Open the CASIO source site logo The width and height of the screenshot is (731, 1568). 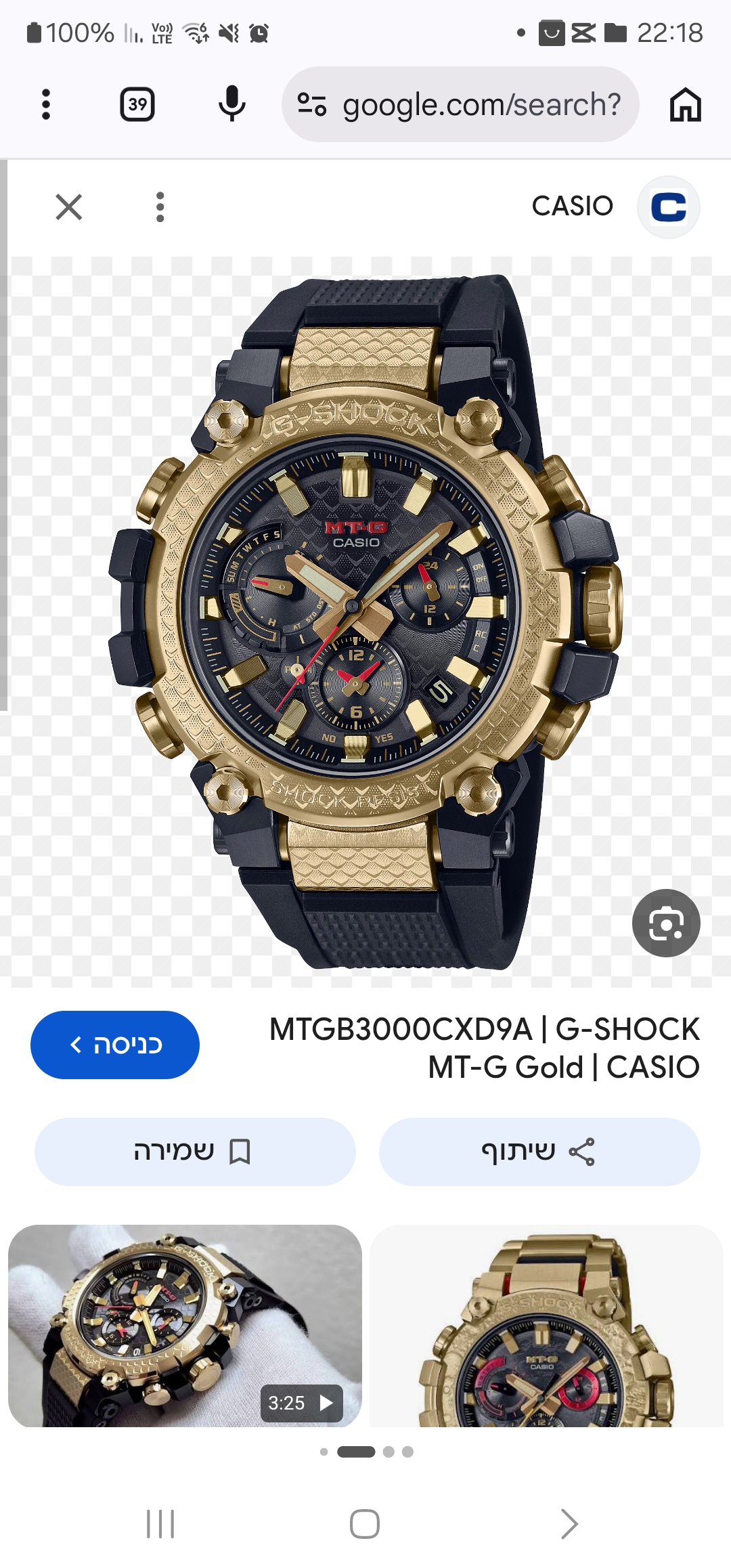coord(669,206)
